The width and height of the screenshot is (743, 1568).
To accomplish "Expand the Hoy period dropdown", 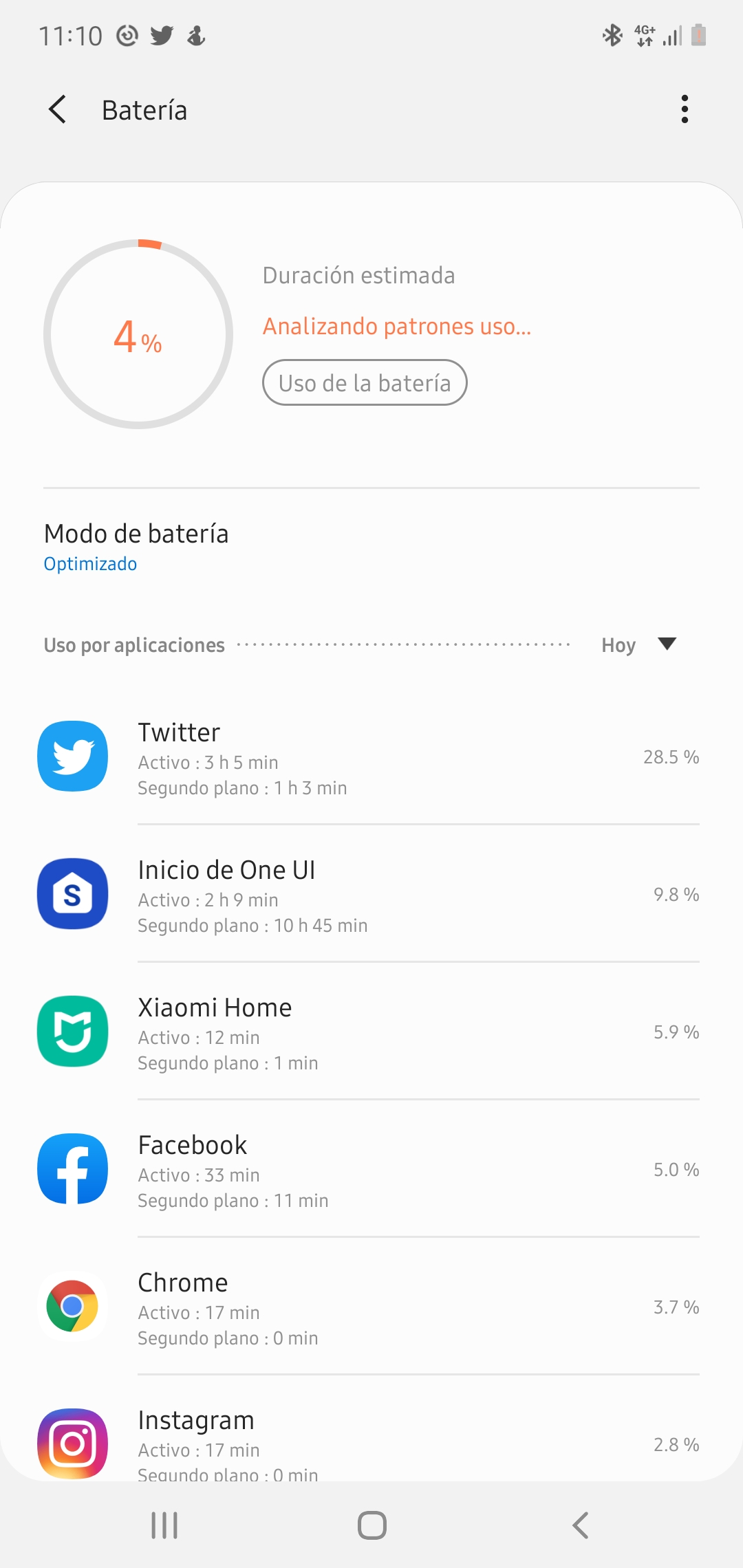I will pyautogui.click(x=638, y=645).
